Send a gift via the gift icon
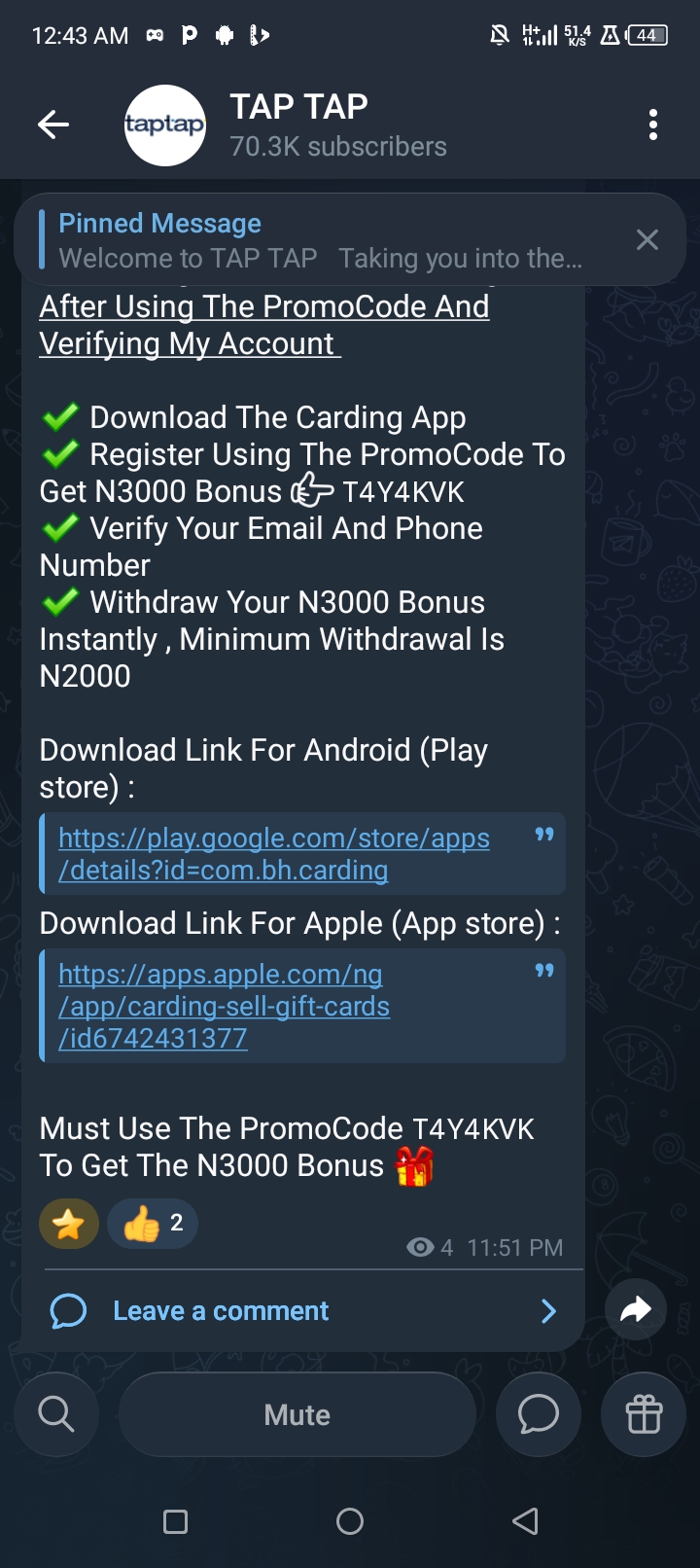The height and width of the screenshot is (1568, 700). 644,1414
